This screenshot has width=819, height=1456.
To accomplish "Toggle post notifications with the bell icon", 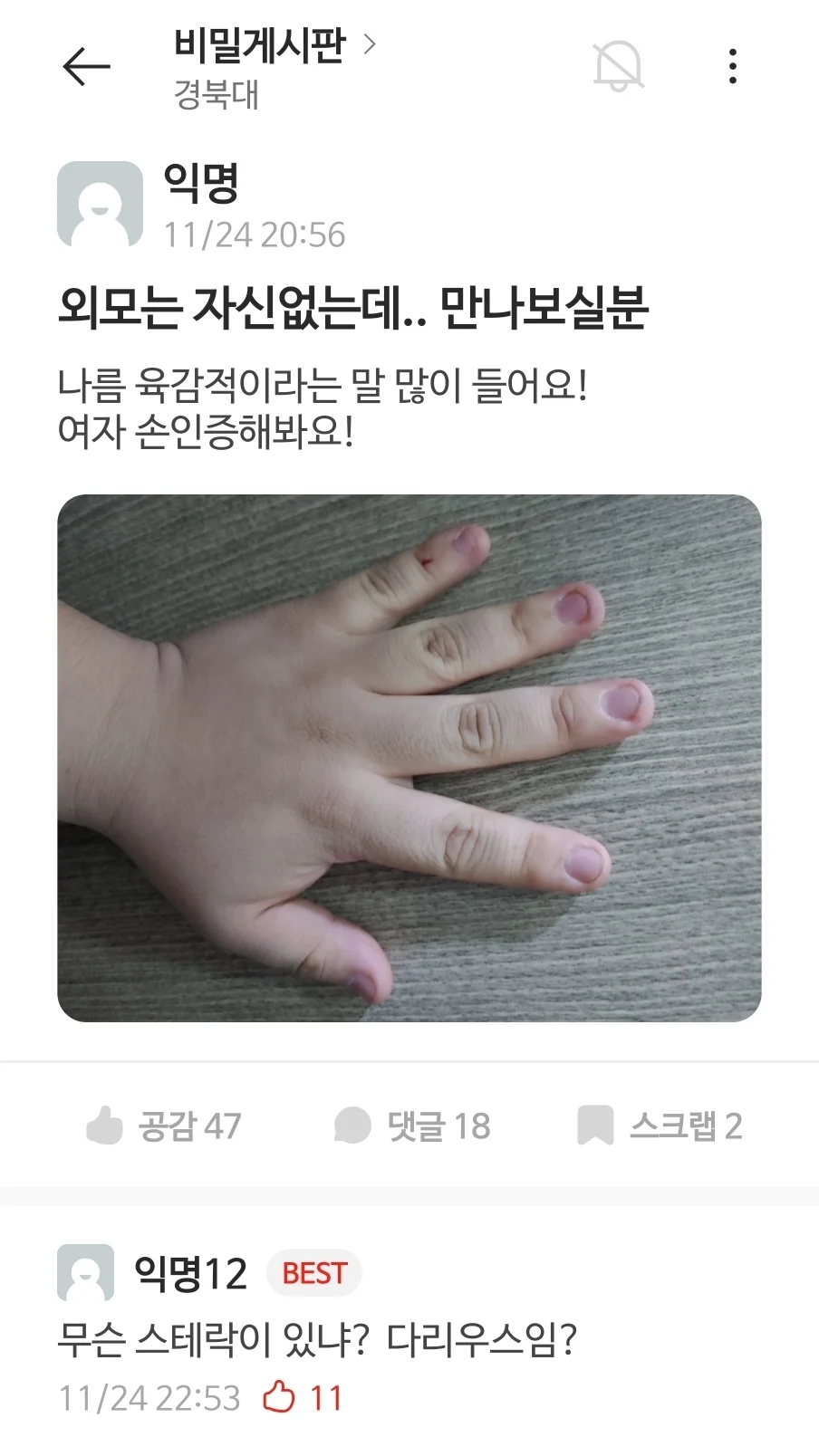I will [x=618, y=66].
